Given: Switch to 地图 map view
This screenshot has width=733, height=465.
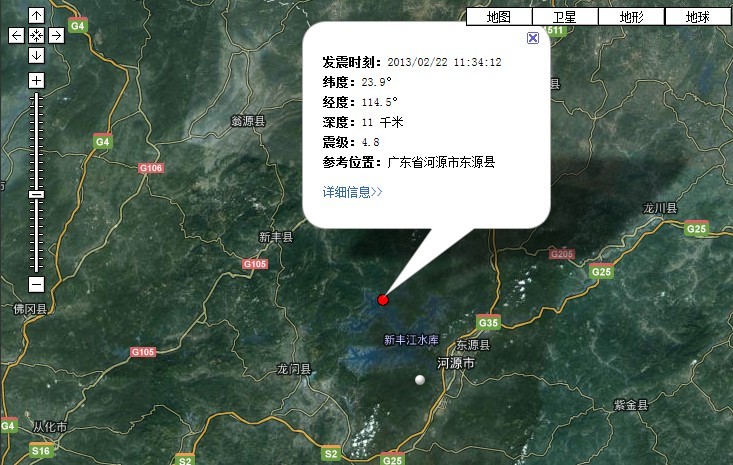Looking at the screenshot, I should click(x=498, y=17).
